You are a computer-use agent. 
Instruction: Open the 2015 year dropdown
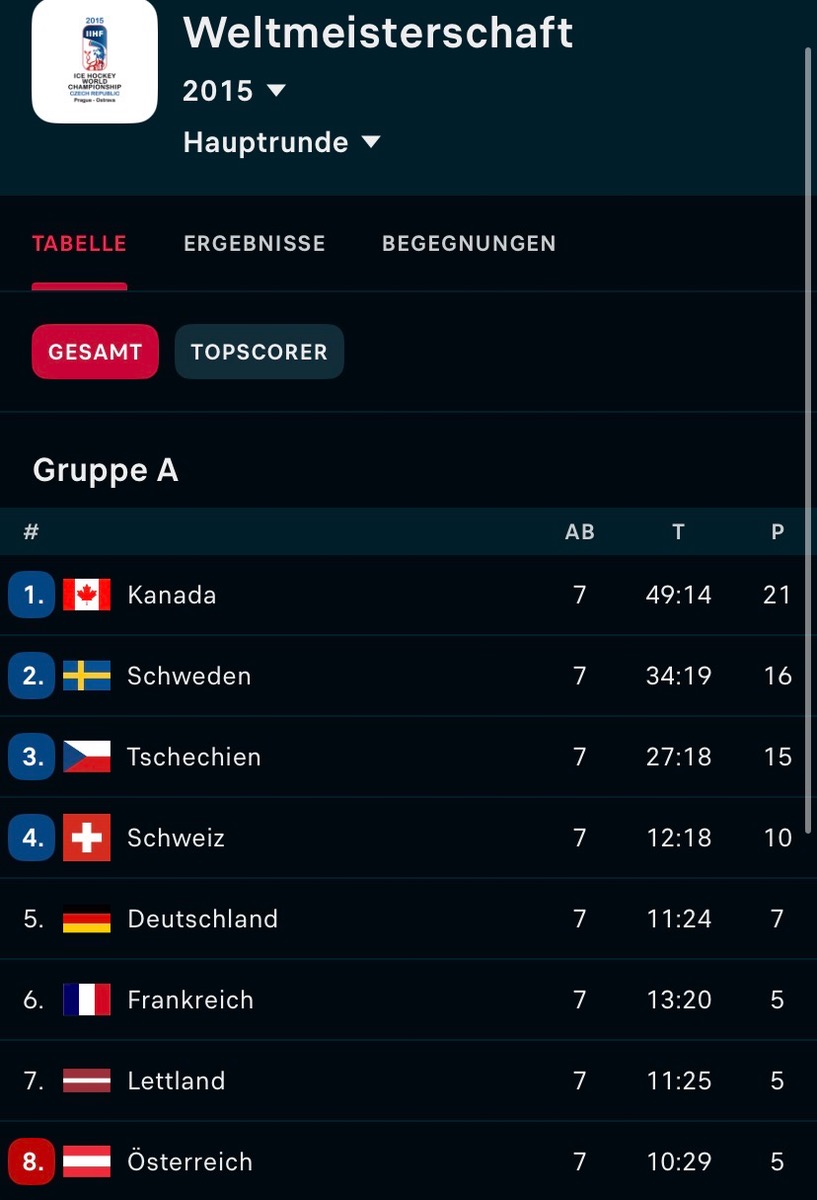234,91
